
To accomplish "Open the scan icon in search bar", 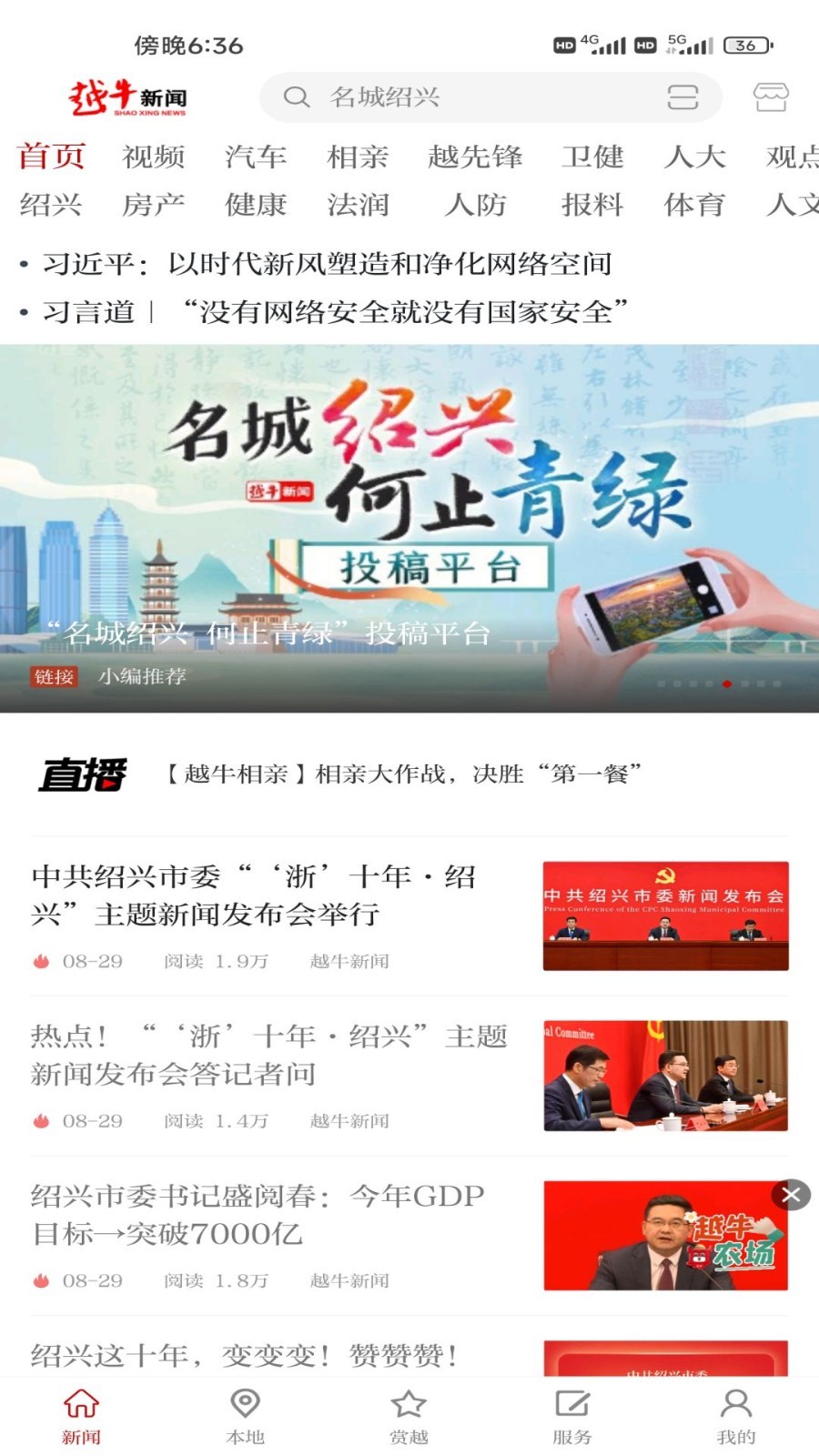I will pos(682,97).
